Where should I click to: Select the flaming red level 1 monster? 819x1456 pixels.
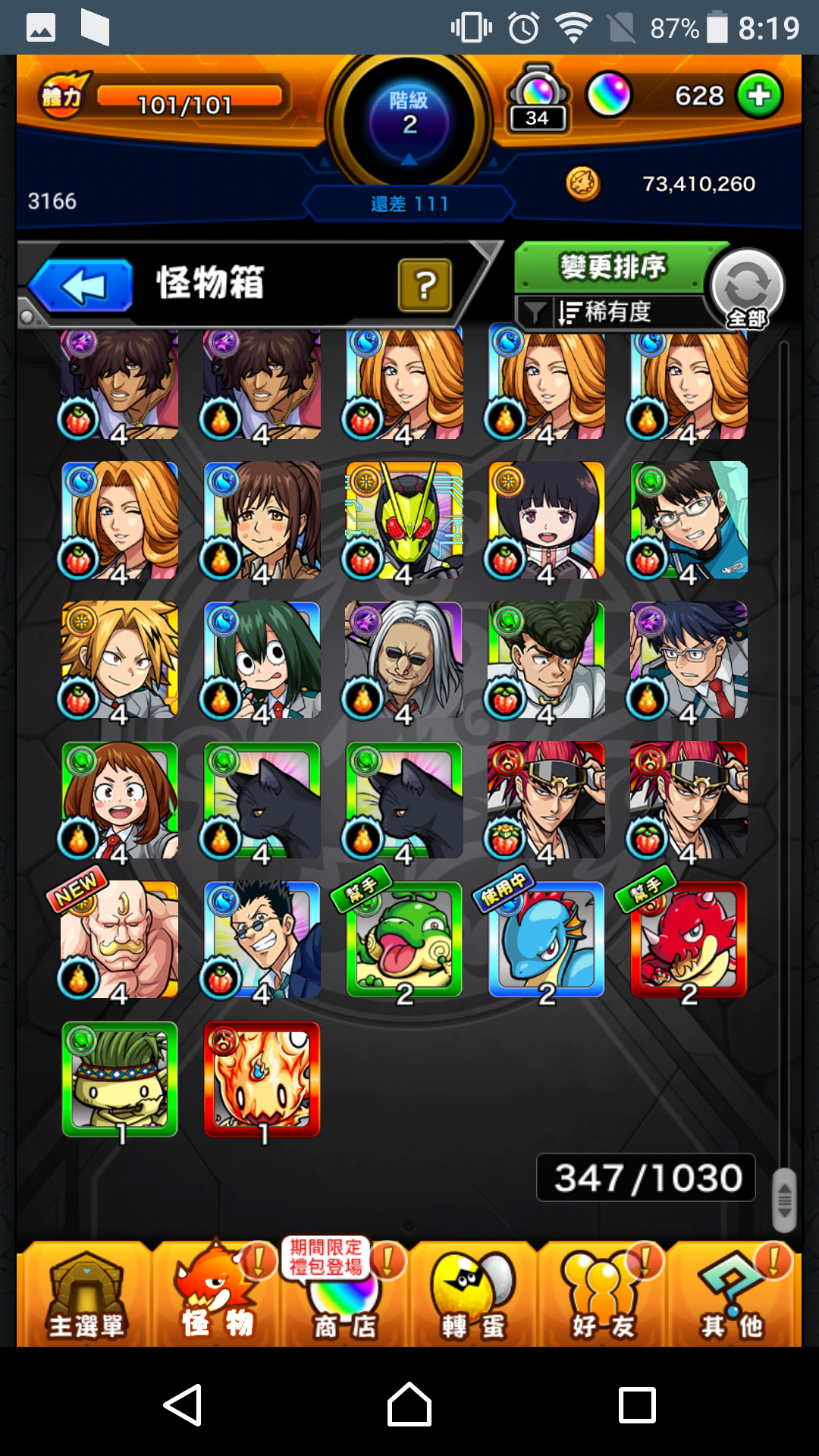262,1078
